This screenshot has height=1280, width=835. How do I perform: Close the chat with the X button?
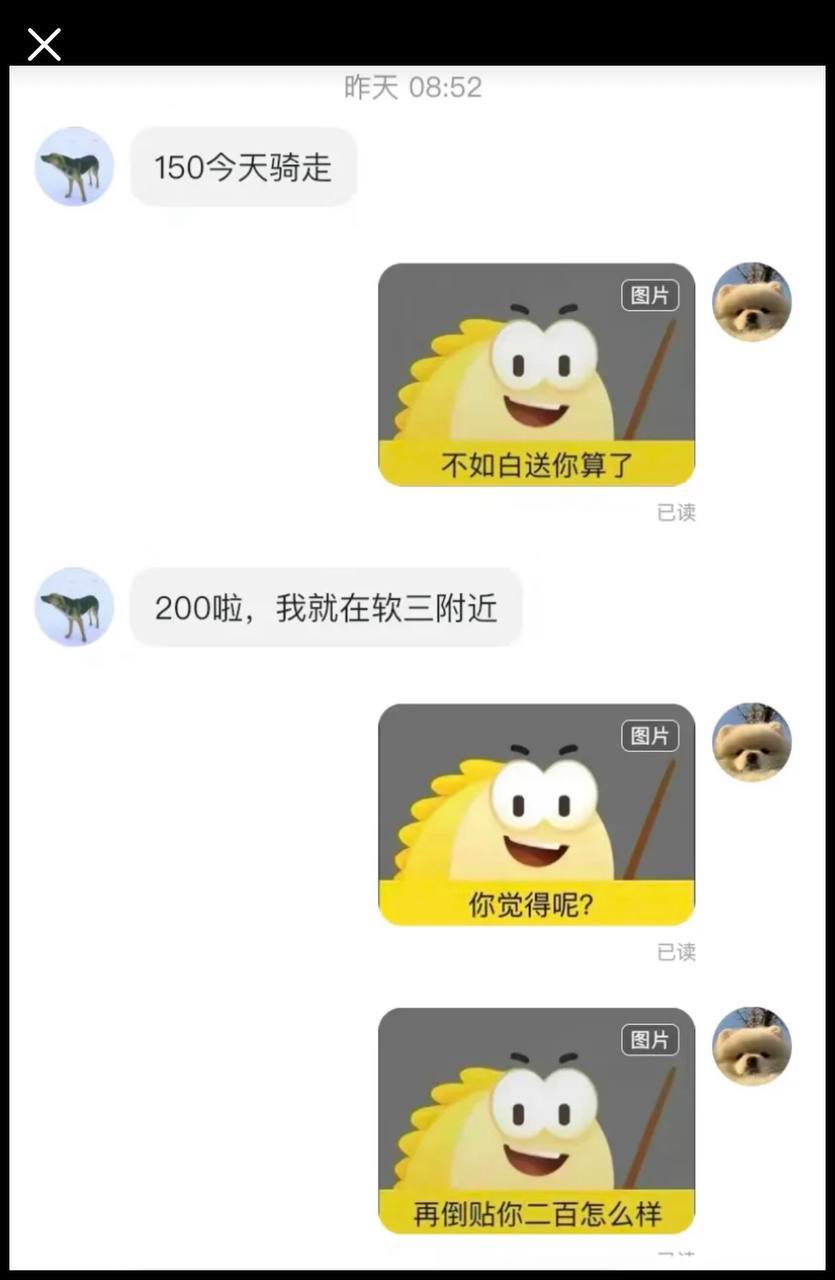44,43
